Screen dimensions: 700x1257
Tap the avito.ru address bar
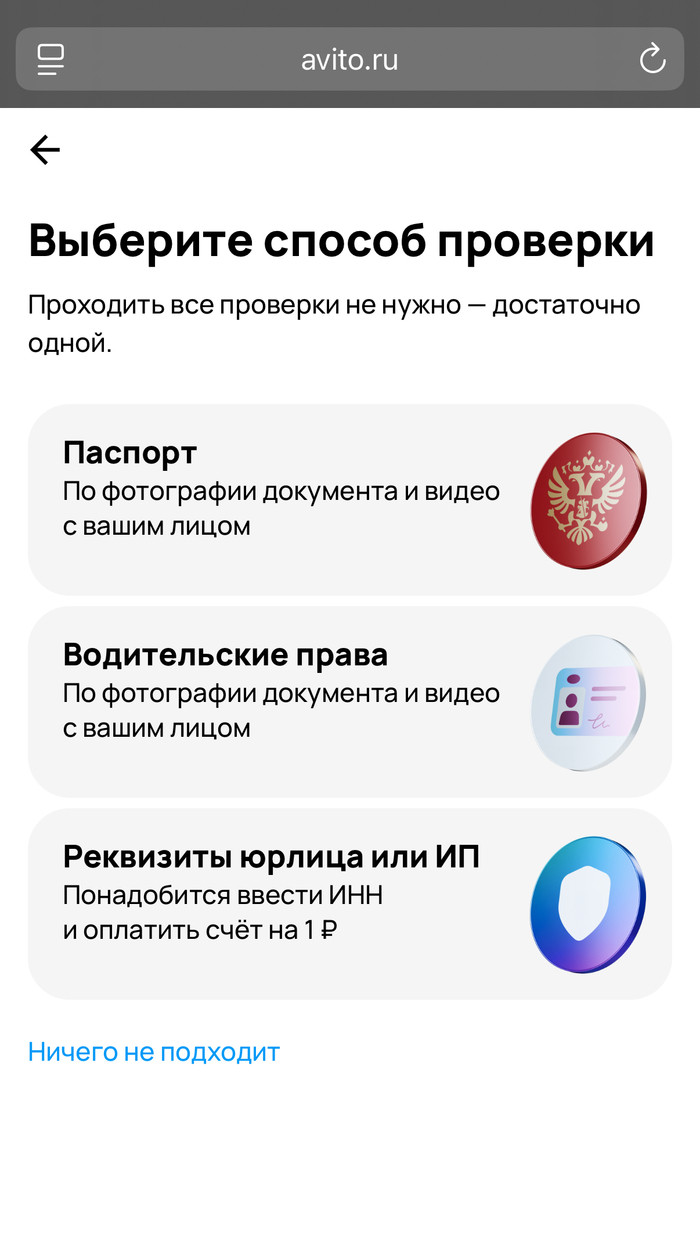(x=349, y=59)
